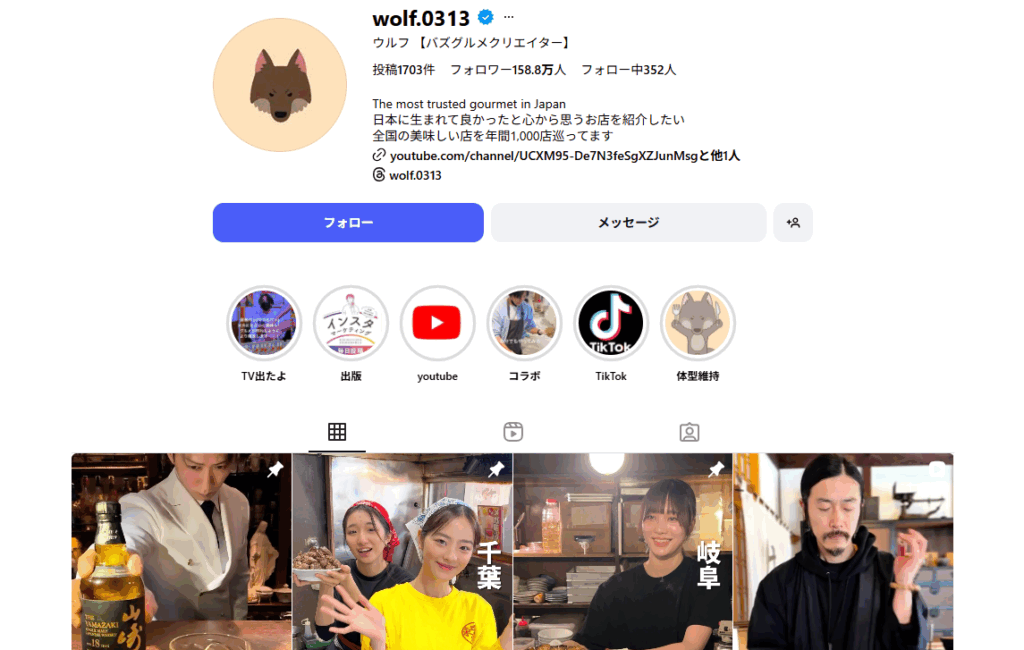
Task: Open the コラボ story highlight
Action: click(x=524, y=323)
